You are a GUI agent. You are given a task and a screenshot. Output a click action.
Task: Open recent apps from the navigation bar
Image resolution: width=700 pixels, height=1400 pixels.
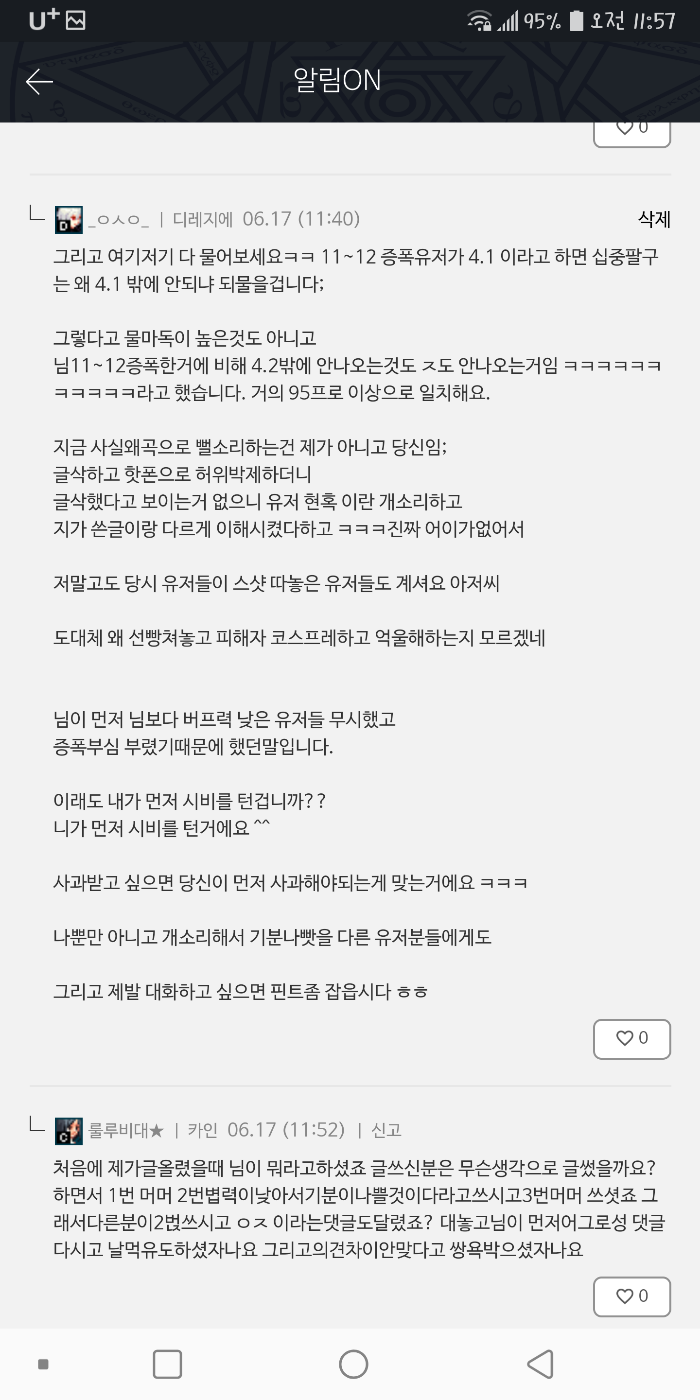tap(167, 1364)
